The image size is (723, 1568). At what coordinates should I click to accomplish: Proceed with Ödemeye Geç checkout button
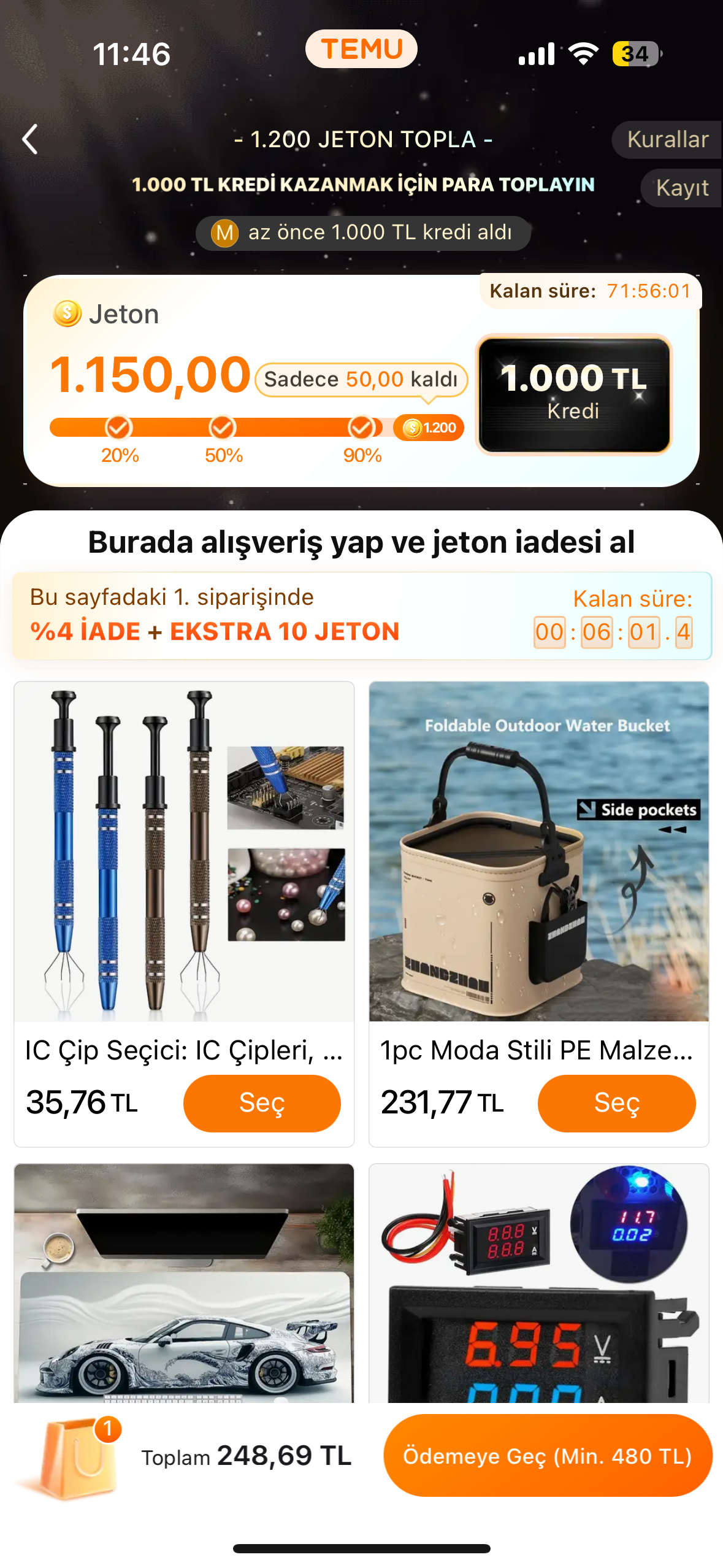pyautogui.click(x=547, y=1456)
